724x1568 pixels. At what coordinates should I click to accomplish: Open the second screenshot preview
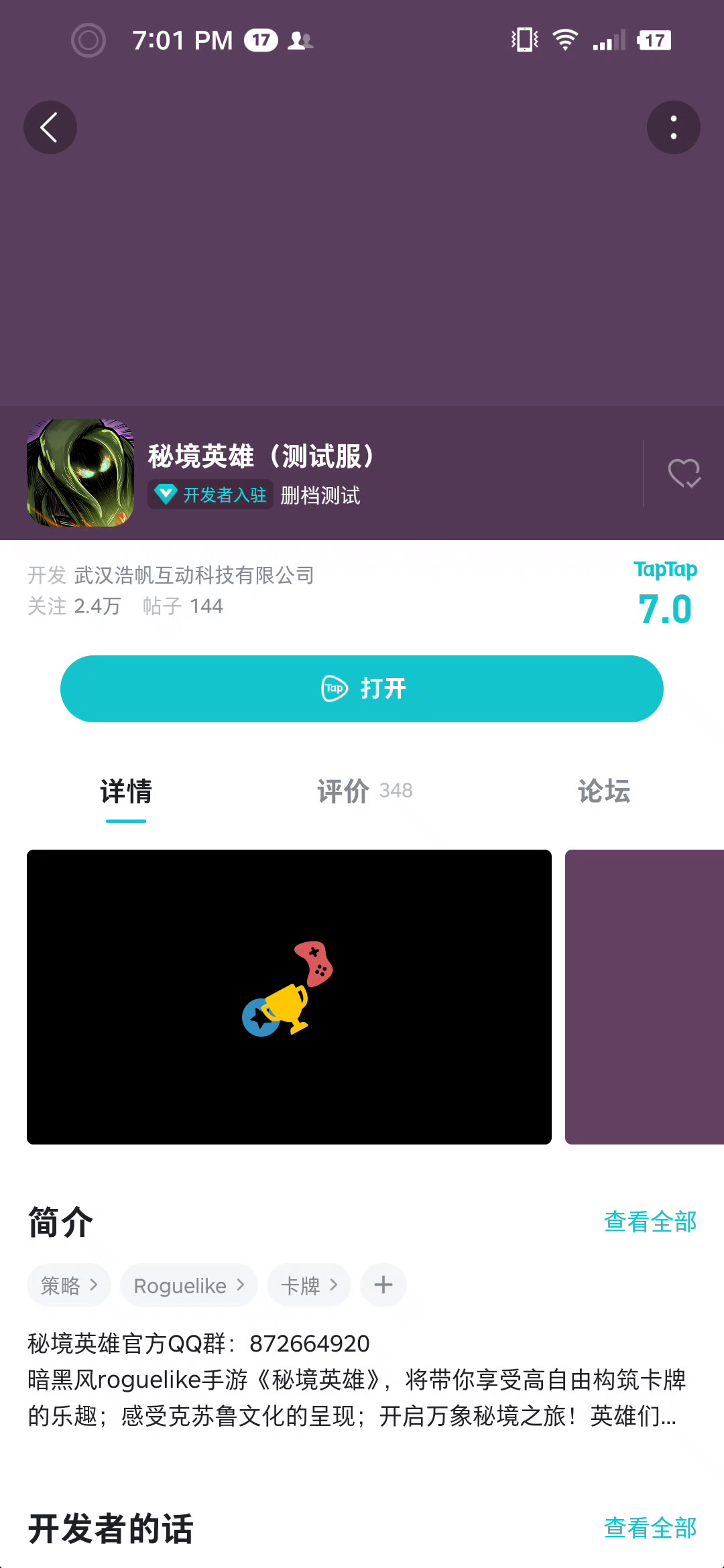pos(644,996)
